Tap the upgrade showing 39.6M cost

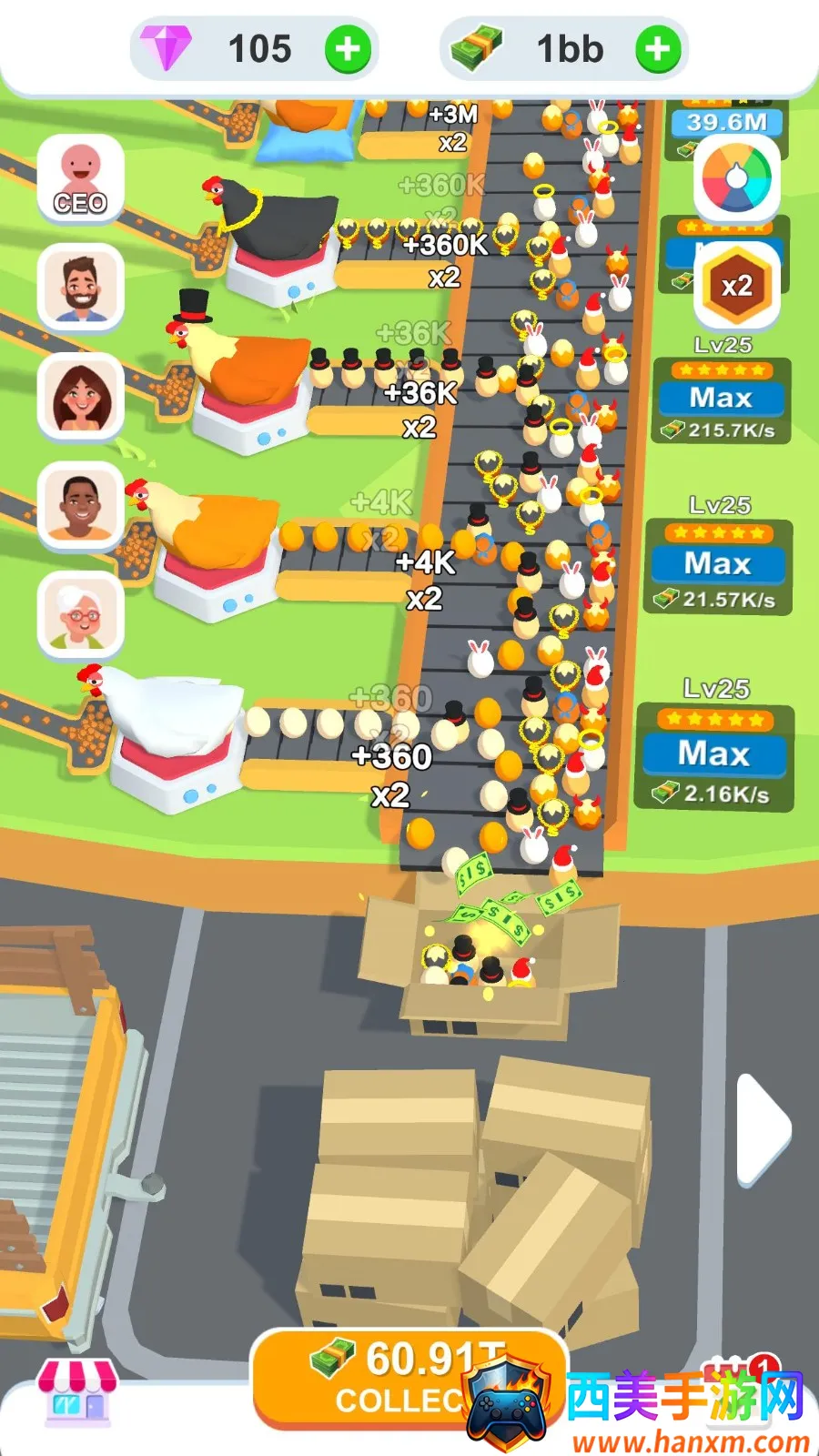click(725, 123)
